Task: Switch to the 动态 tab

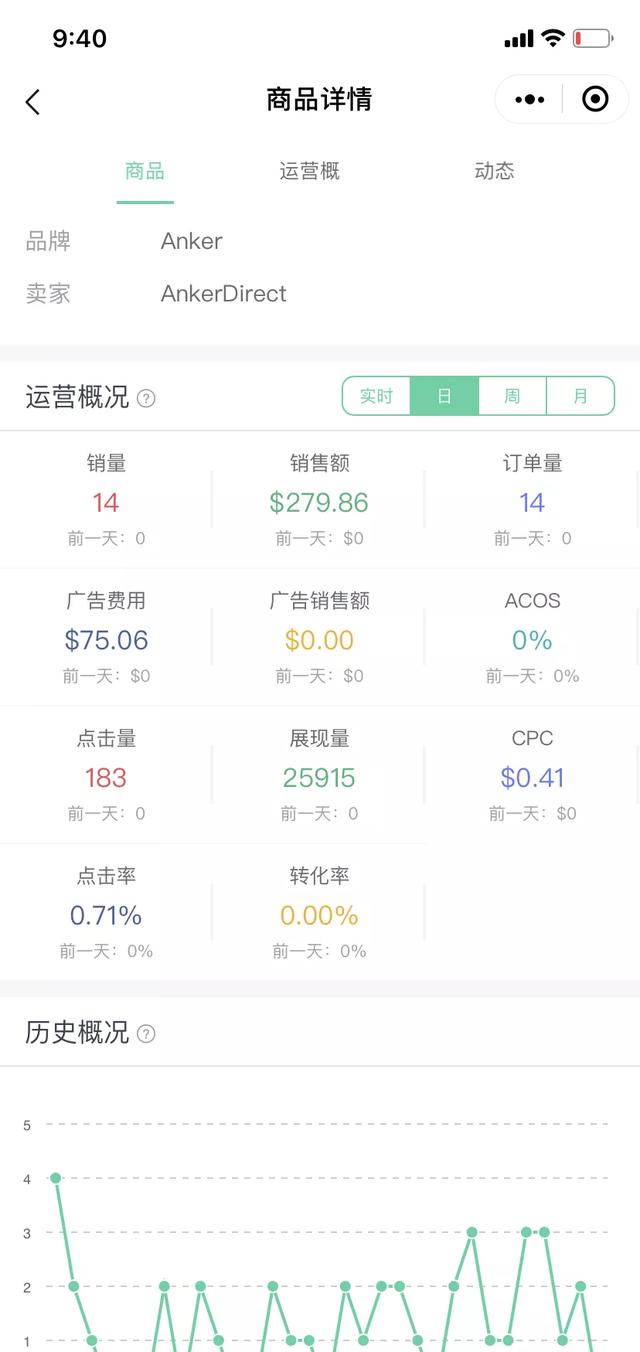Action: click(x=494, y=171)
